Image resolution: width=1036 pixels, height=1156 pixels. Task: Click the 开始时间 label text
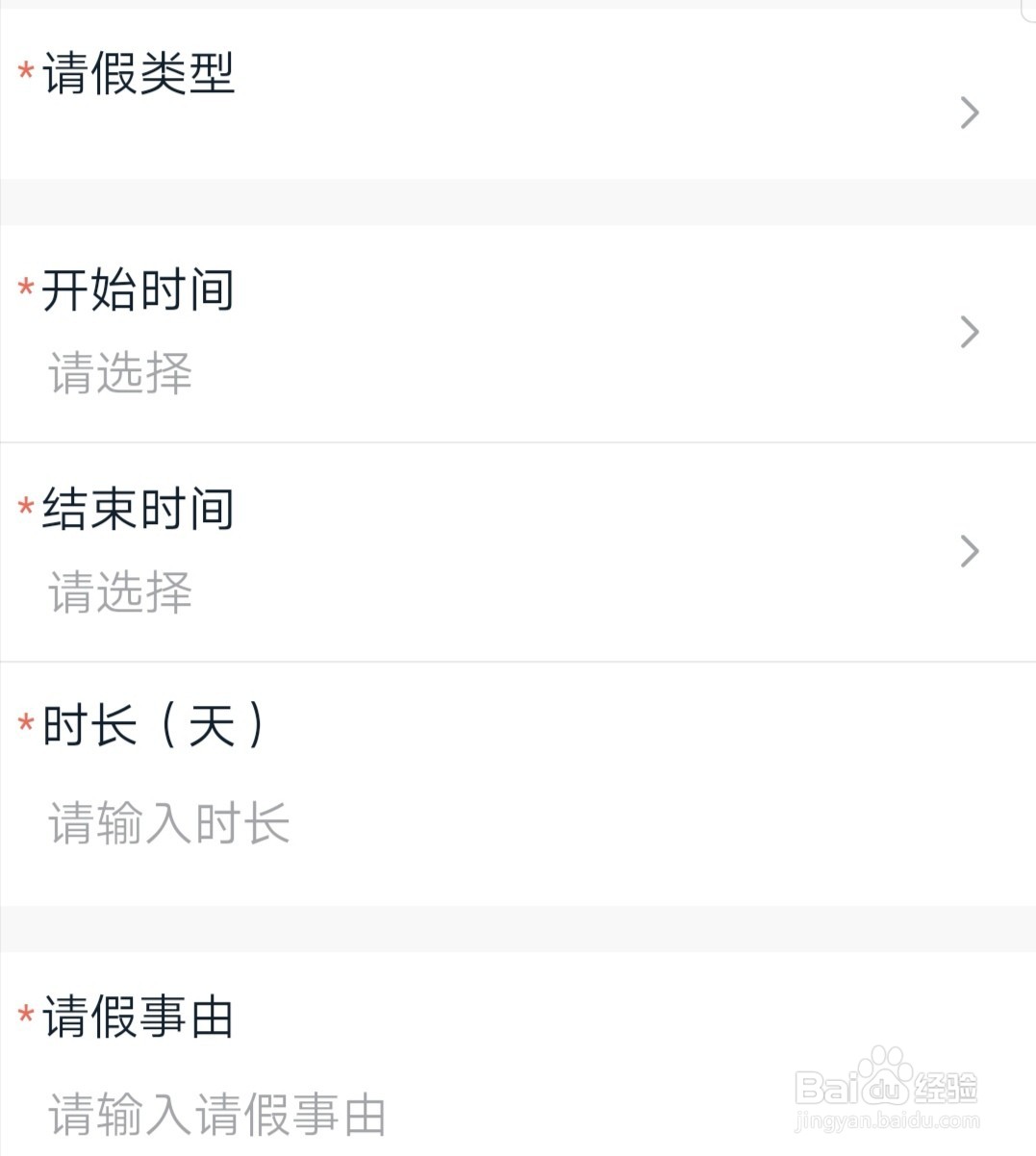coord(138,291)
